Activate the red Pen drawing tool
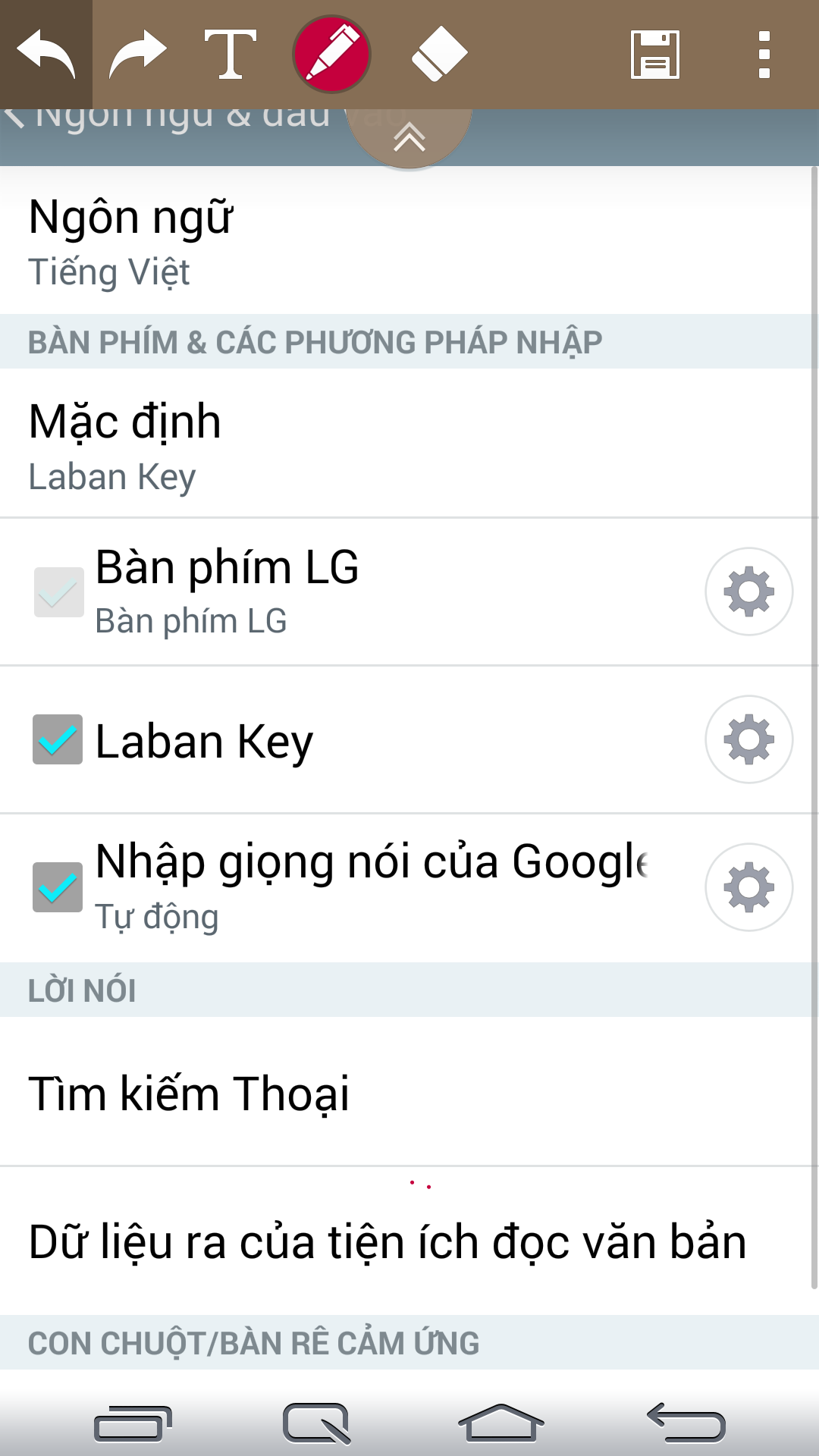Viewport: 819px width, 1456px height. click(x=331, y=53)
